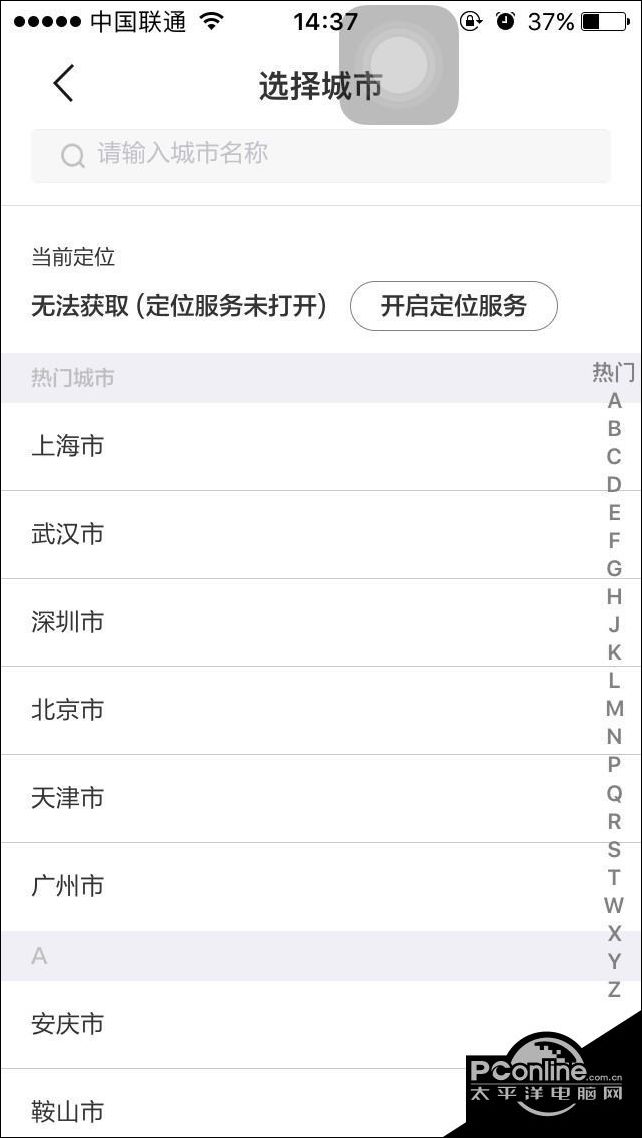Go back using the top-left arrow
Viewport: 642px width, 1138px height.
tap(63, 83)
